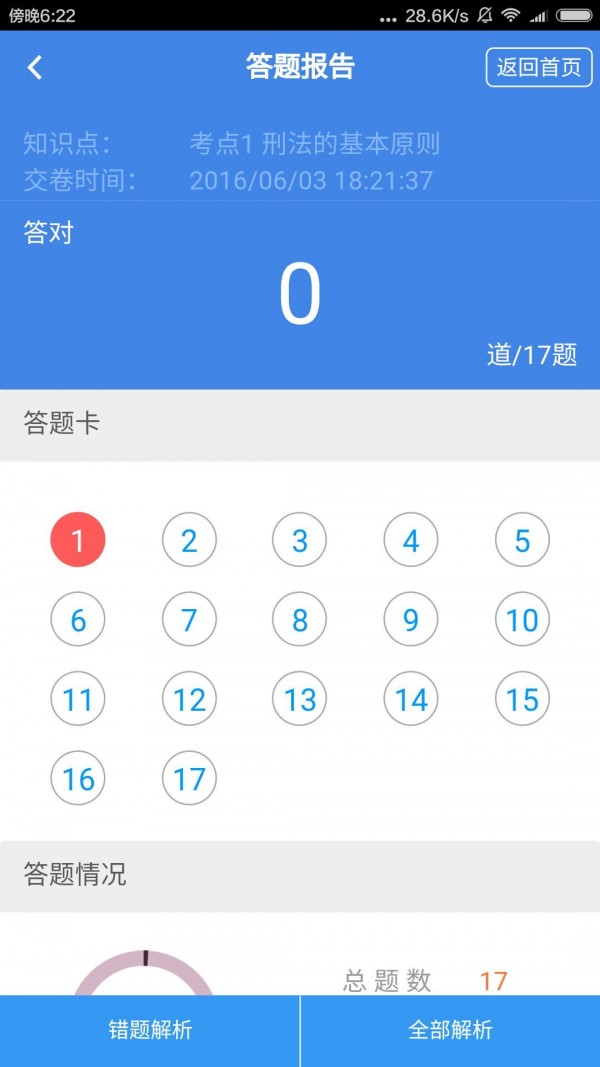The width and height of the screenshot is (600, 1067).
Task: Select question 4 circle
Action: point(411,540)
